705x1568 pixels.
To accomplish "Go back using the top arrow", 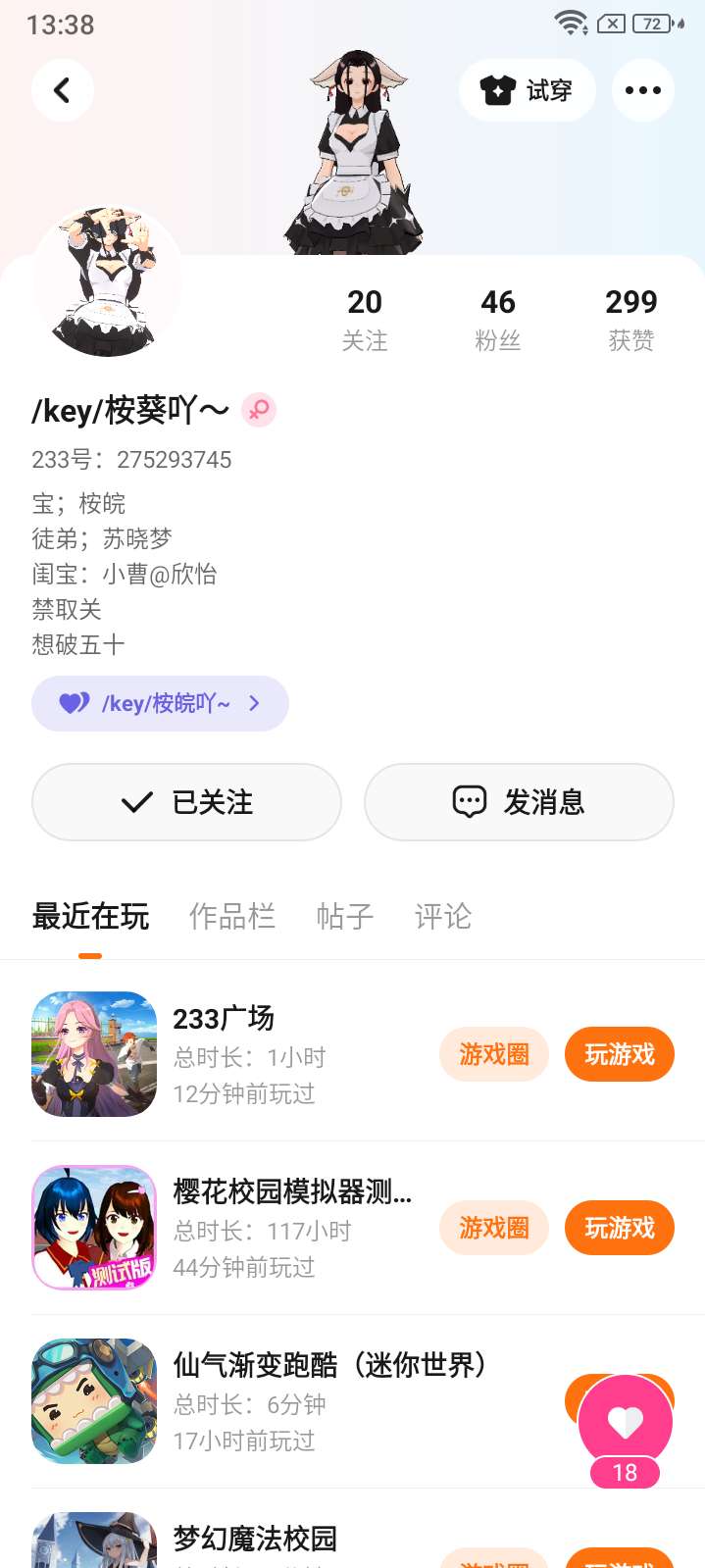I will click(63, 90).
